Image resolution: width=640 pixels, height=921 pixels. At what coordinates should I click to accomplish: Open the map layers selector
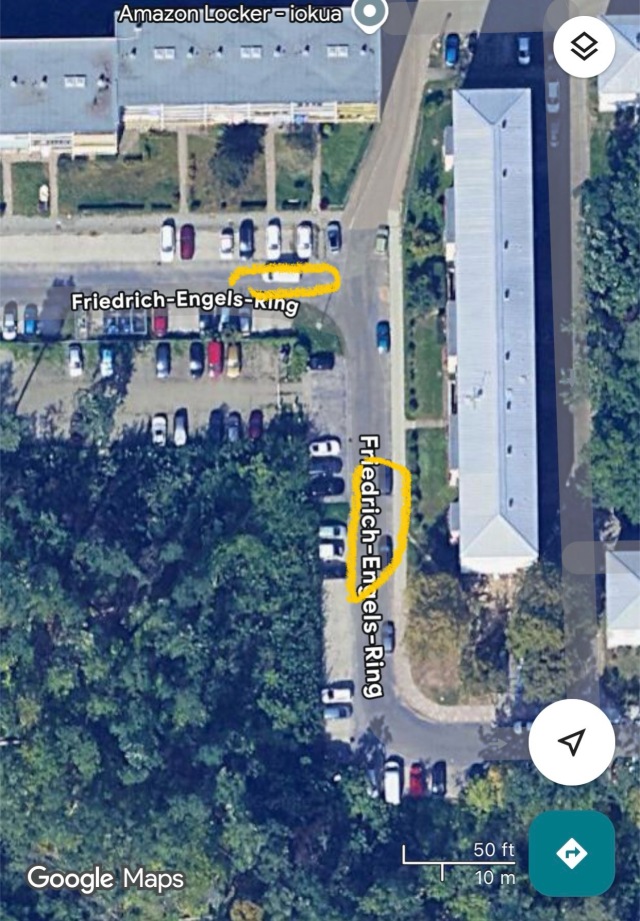click(584, 47)
